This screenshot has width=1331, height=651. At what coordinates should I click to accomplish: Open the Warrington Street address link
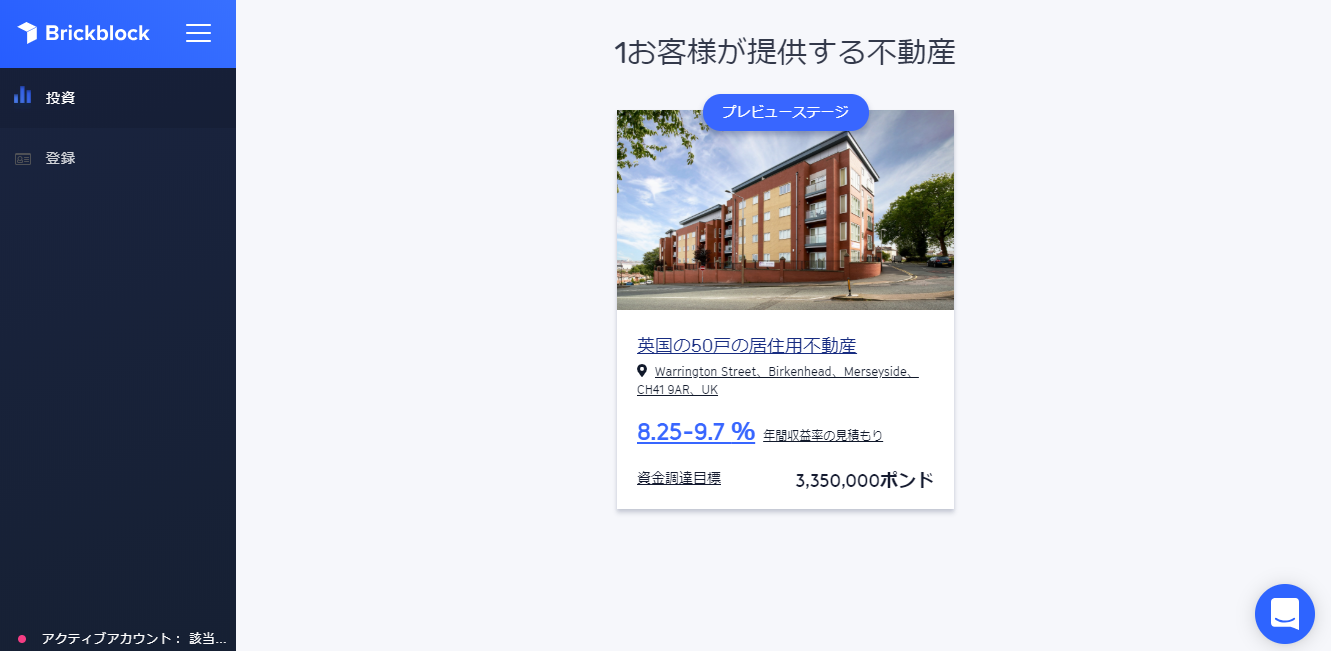click(x=778, y=380)
